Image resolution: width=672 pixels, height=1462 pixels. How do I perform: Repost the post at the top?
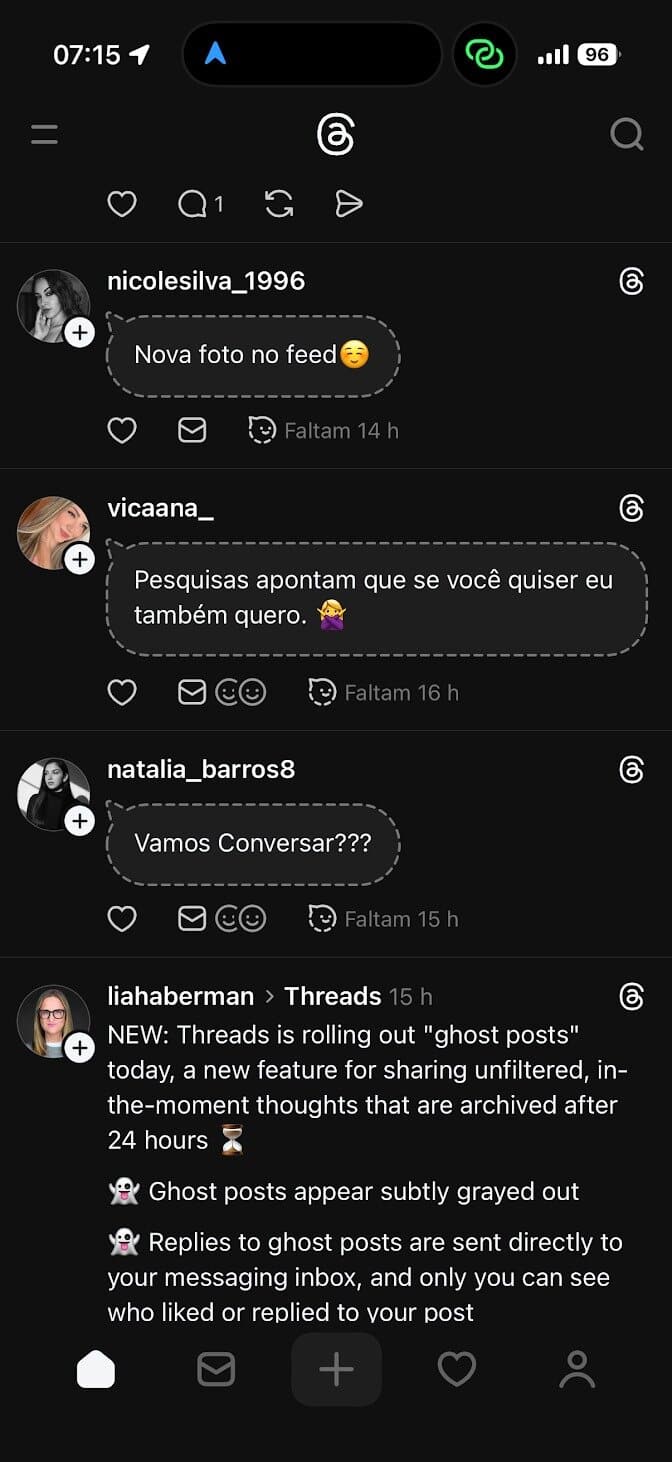[279, 204]
